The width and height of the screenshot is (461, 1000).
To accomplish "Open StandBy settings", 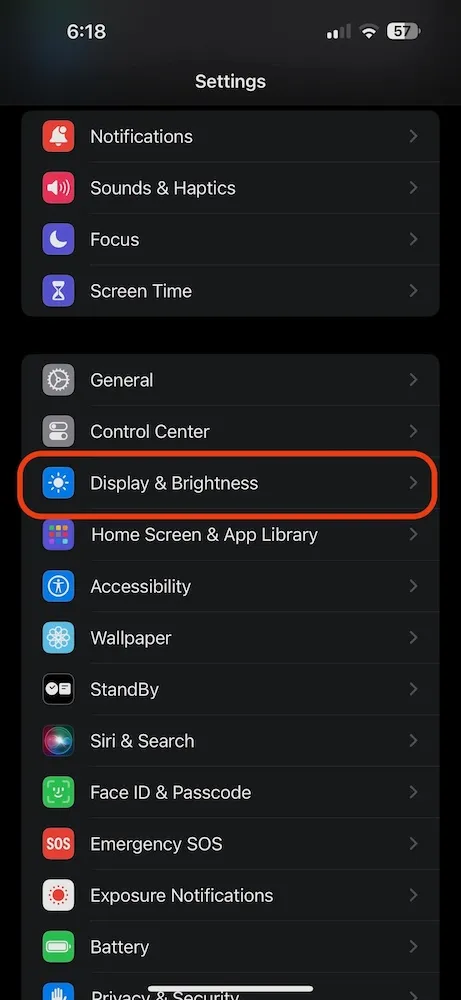I will click(x=230, y=689).
